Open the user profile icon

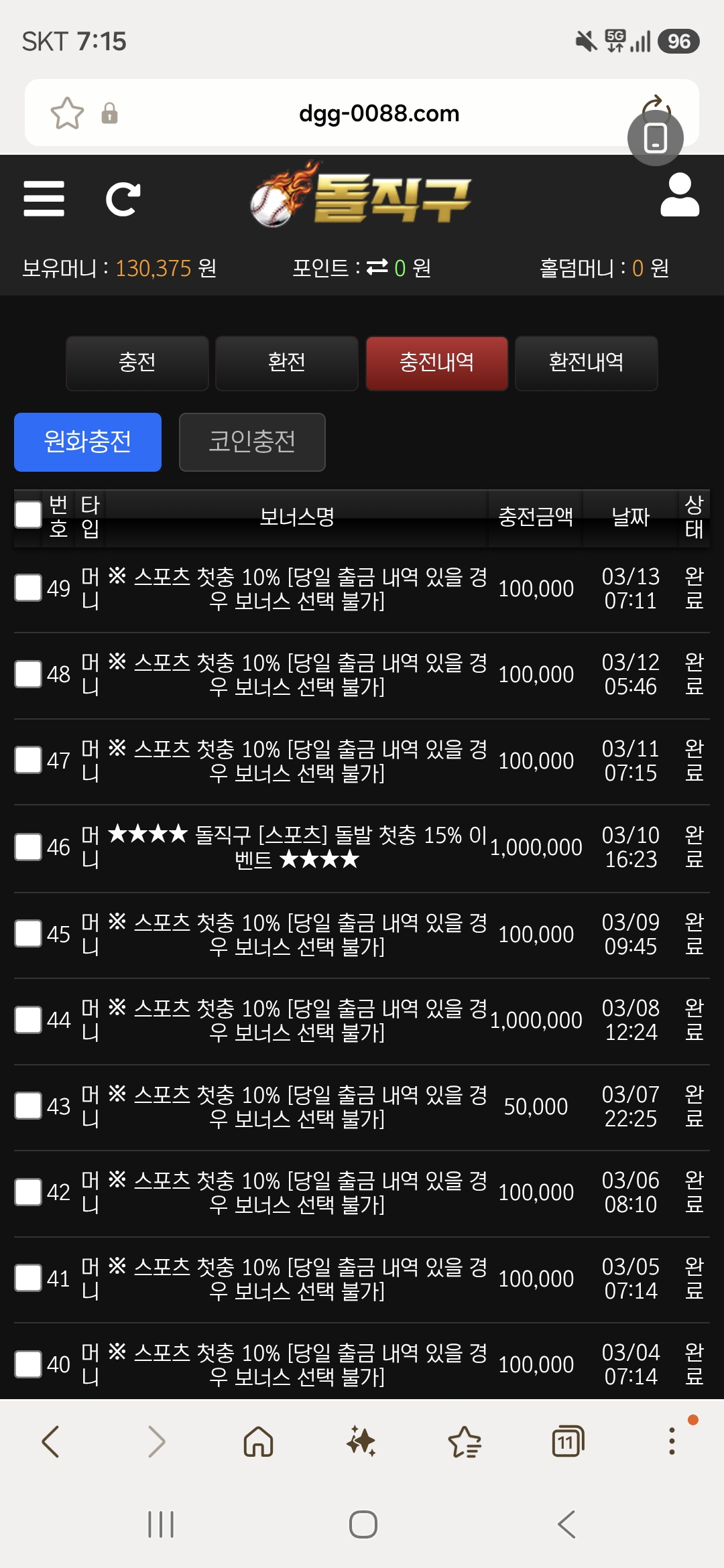coord(680,195)
